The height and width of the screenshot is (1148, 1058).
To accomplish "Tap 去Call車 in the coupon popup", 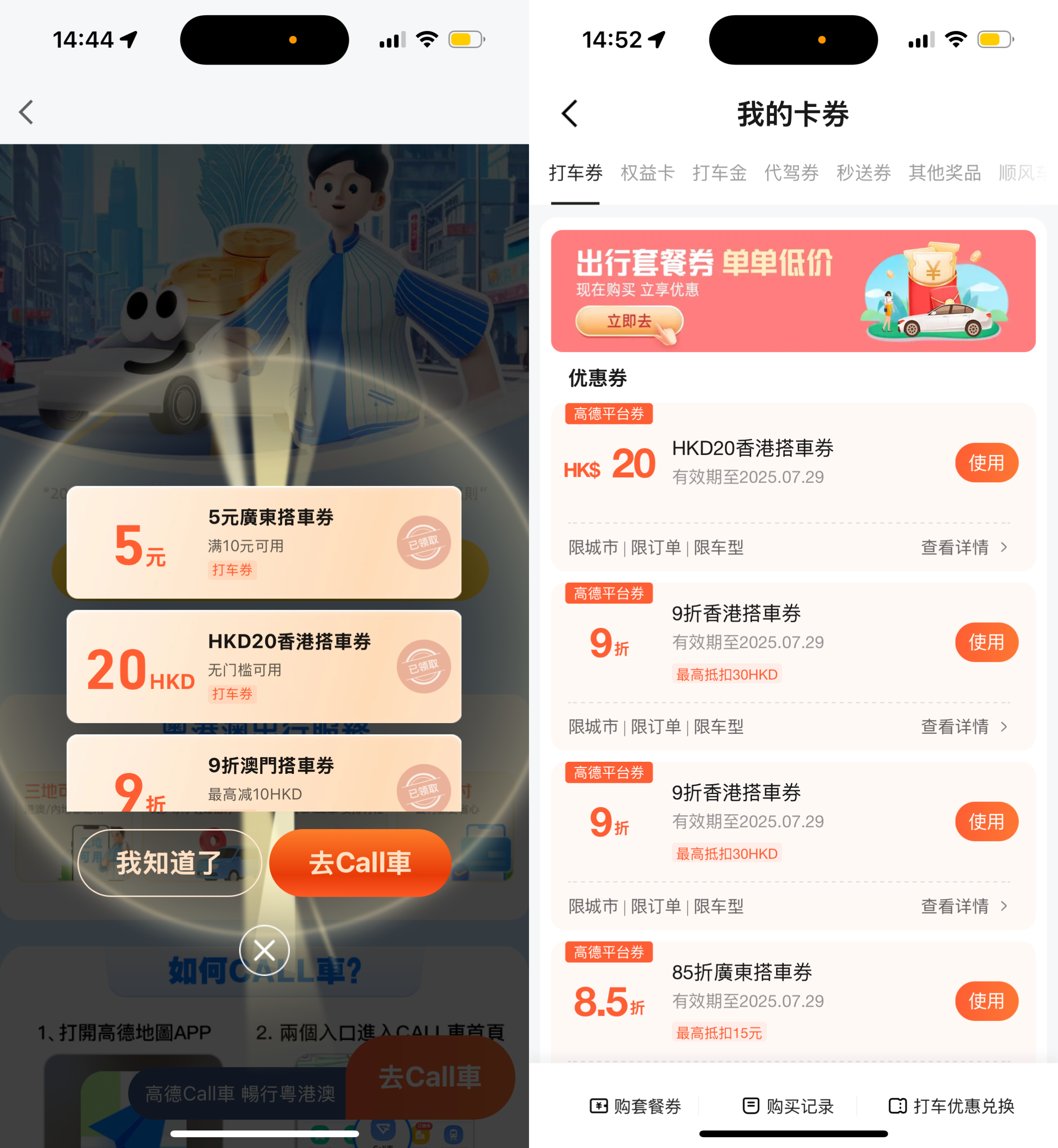I will click(x=360, y=863).
